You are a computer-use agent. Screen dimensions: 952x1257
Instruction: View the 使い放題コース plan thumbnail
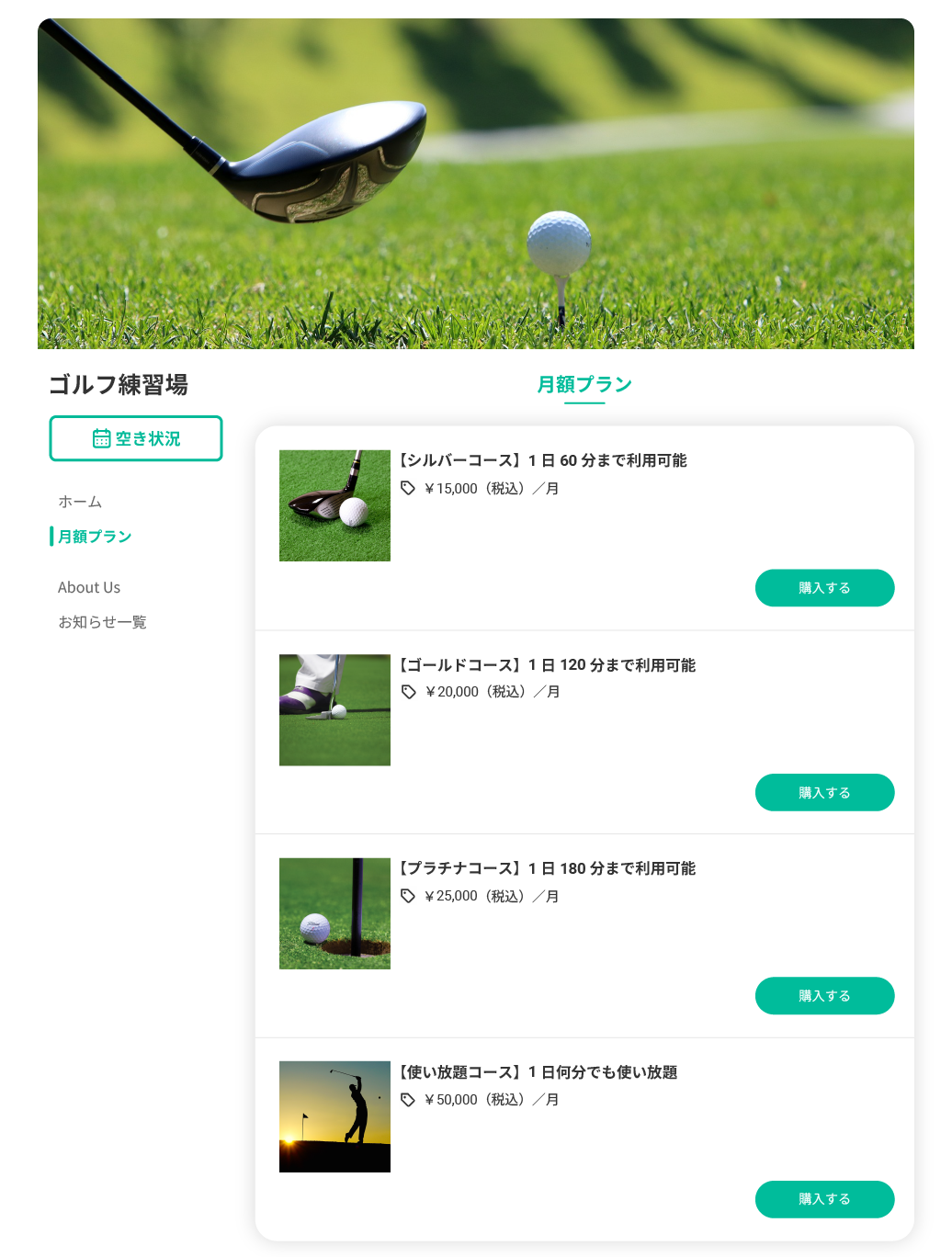[334, 1116]
